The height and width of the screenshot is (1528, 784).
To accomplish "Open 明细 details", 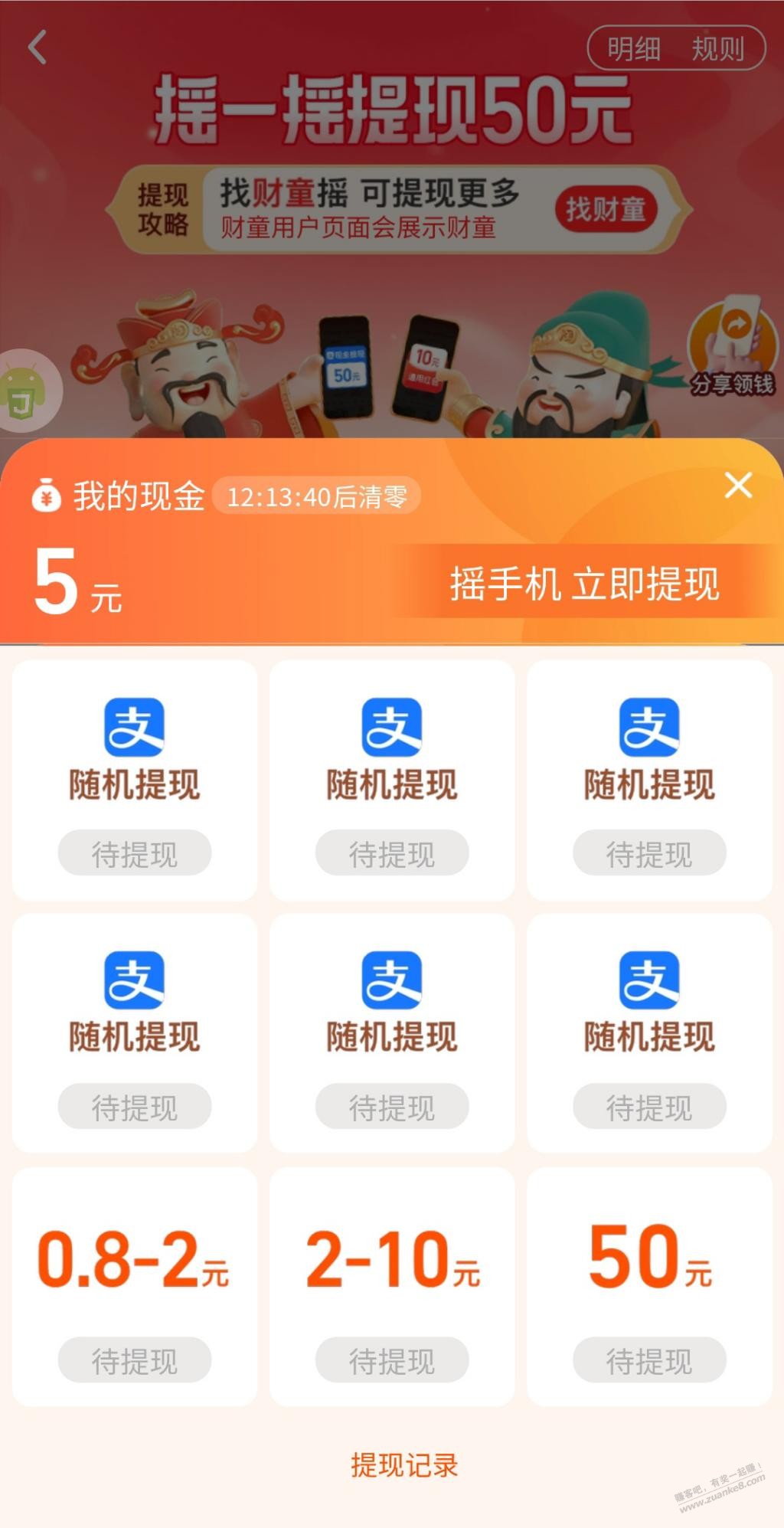I will (x=634, y=49).
